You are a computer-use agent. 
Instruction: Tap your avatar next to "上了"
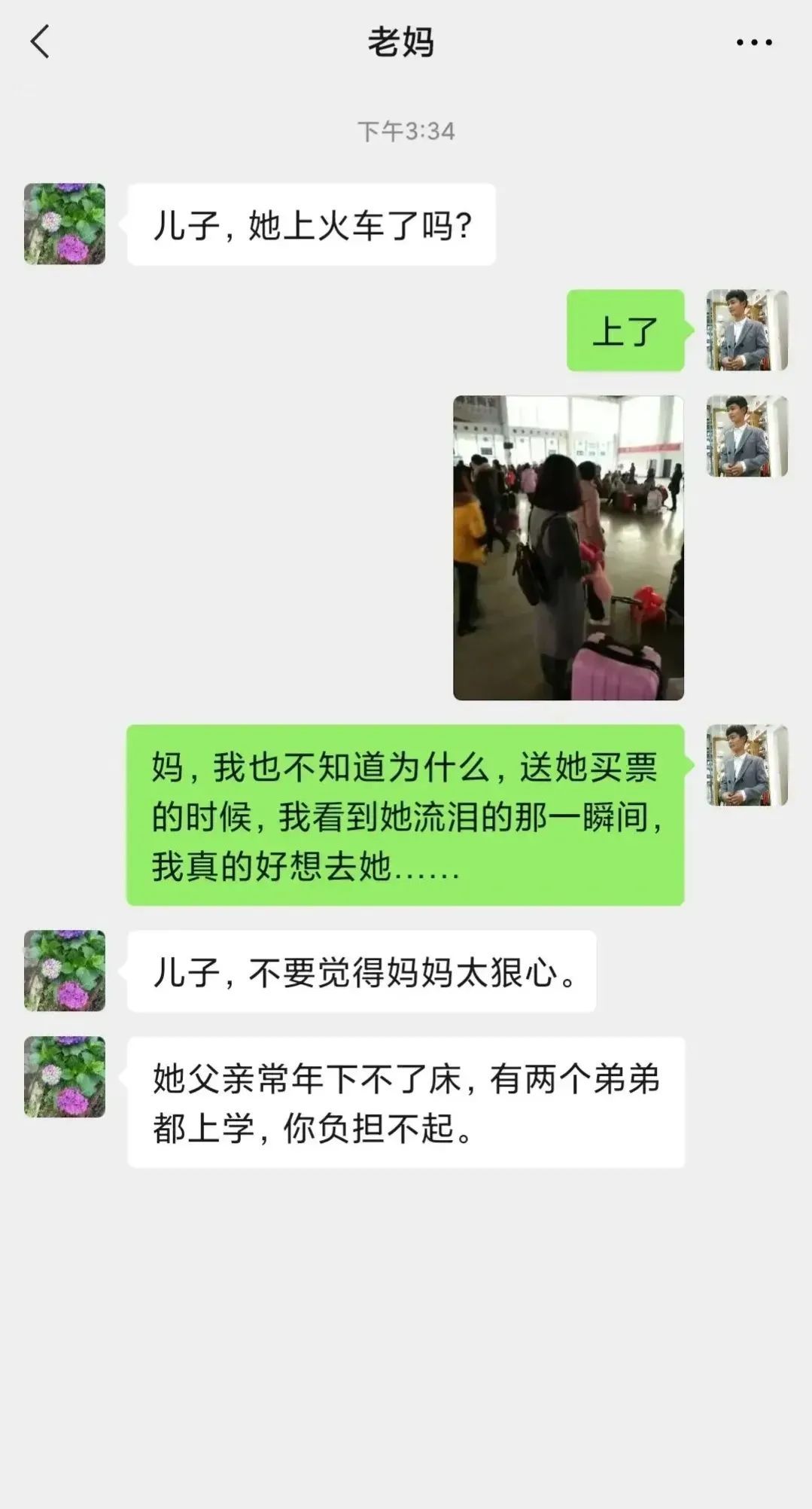click(747, 330)
